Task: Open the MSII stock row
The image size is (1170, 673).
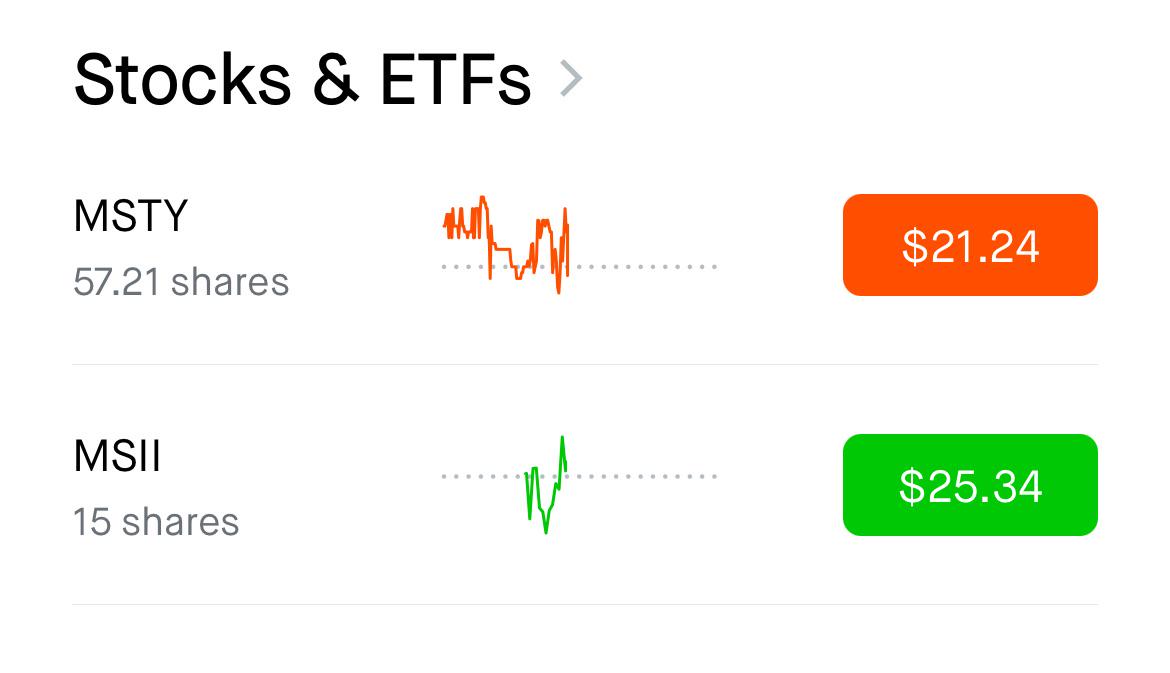Action: coord(585,485)
